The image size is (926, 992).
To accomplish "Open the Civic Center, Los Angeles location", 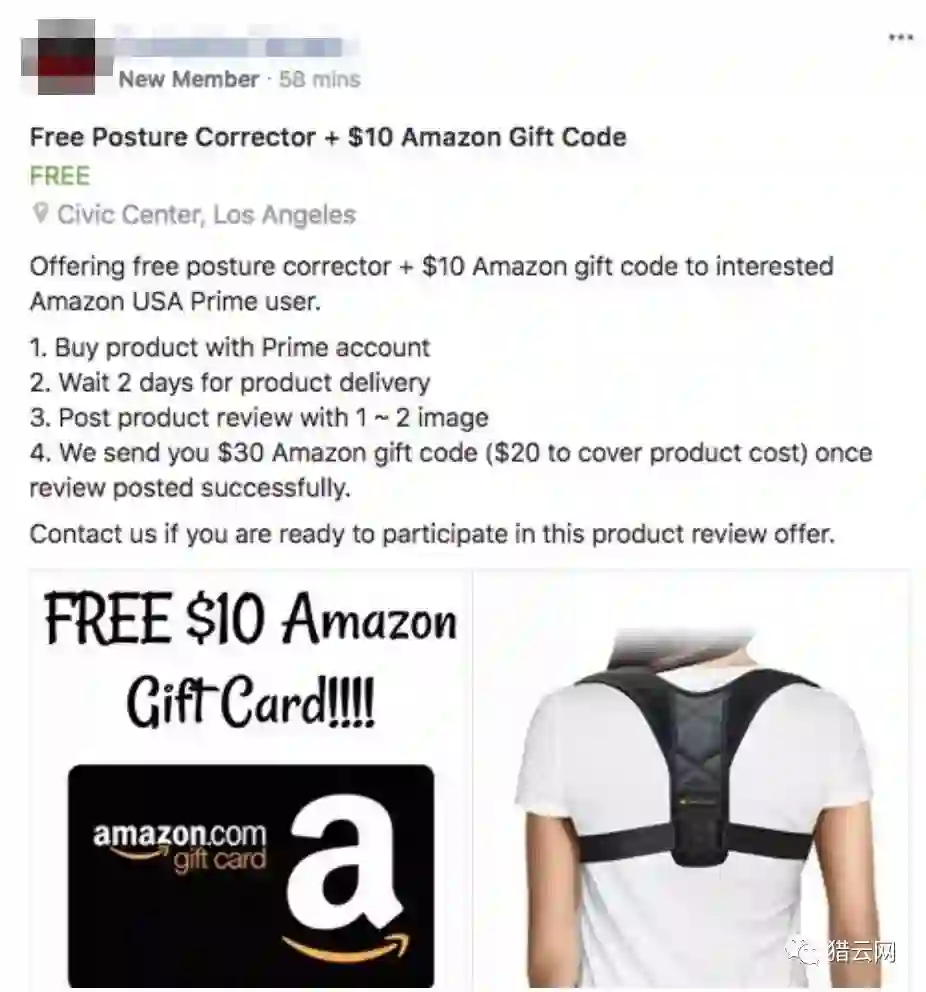I will (205, 214).
